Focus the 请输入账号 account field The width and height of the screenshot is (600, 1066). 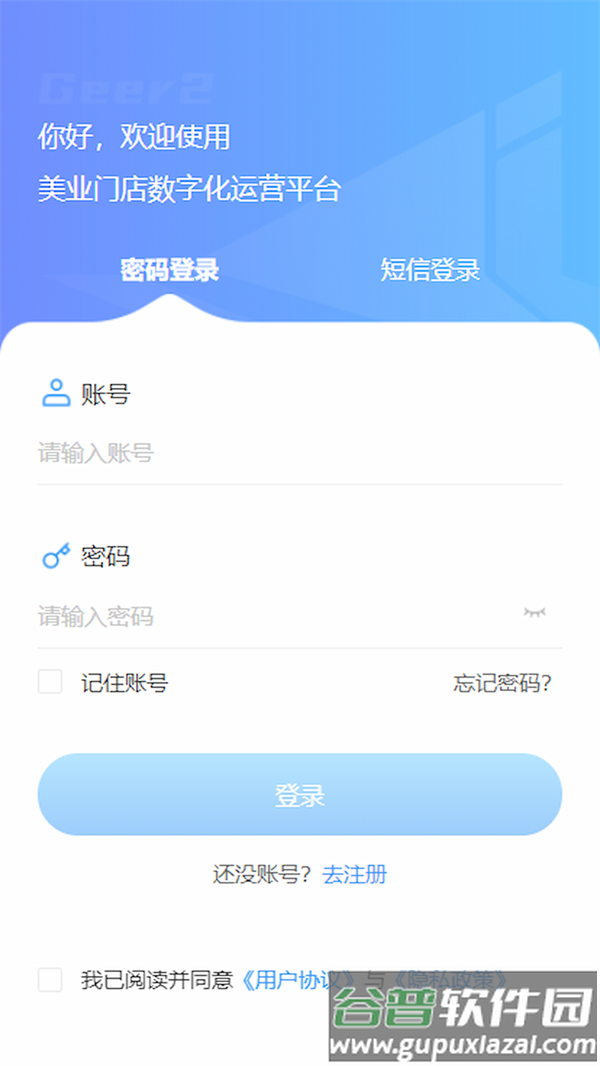[x=300, y=454]
